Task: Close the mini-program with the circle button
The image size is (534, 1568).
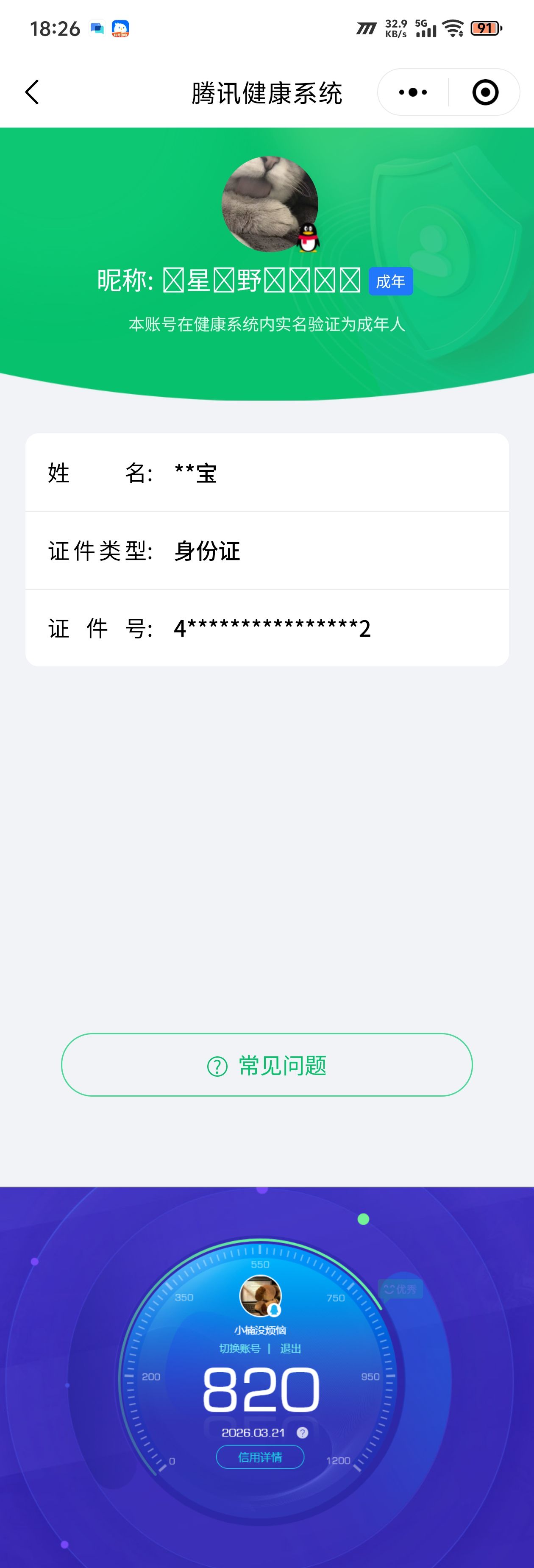Action: pos(485,92)
